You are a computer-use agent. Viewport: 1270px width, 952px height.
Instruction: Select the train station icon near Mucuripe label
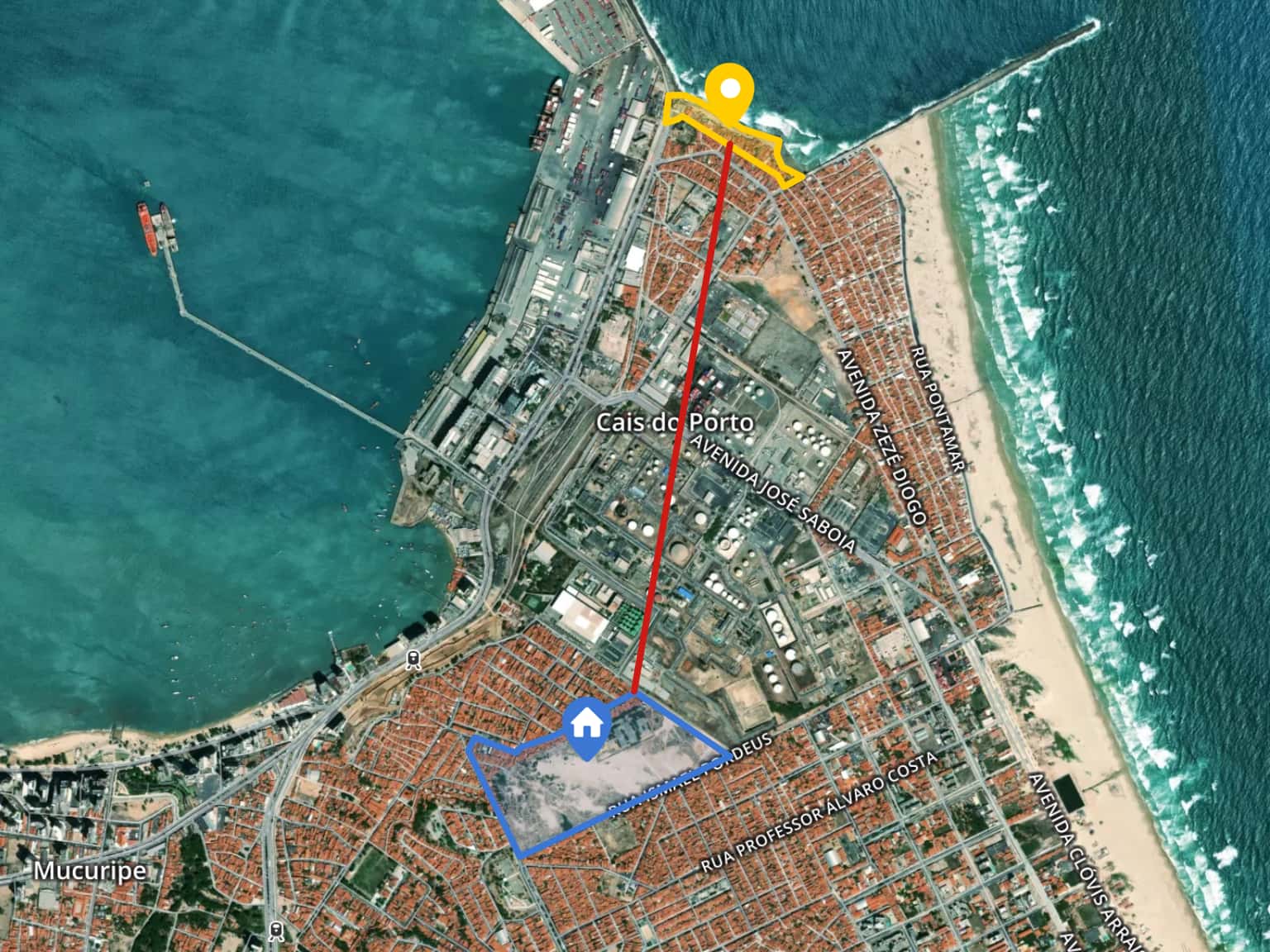276,931
